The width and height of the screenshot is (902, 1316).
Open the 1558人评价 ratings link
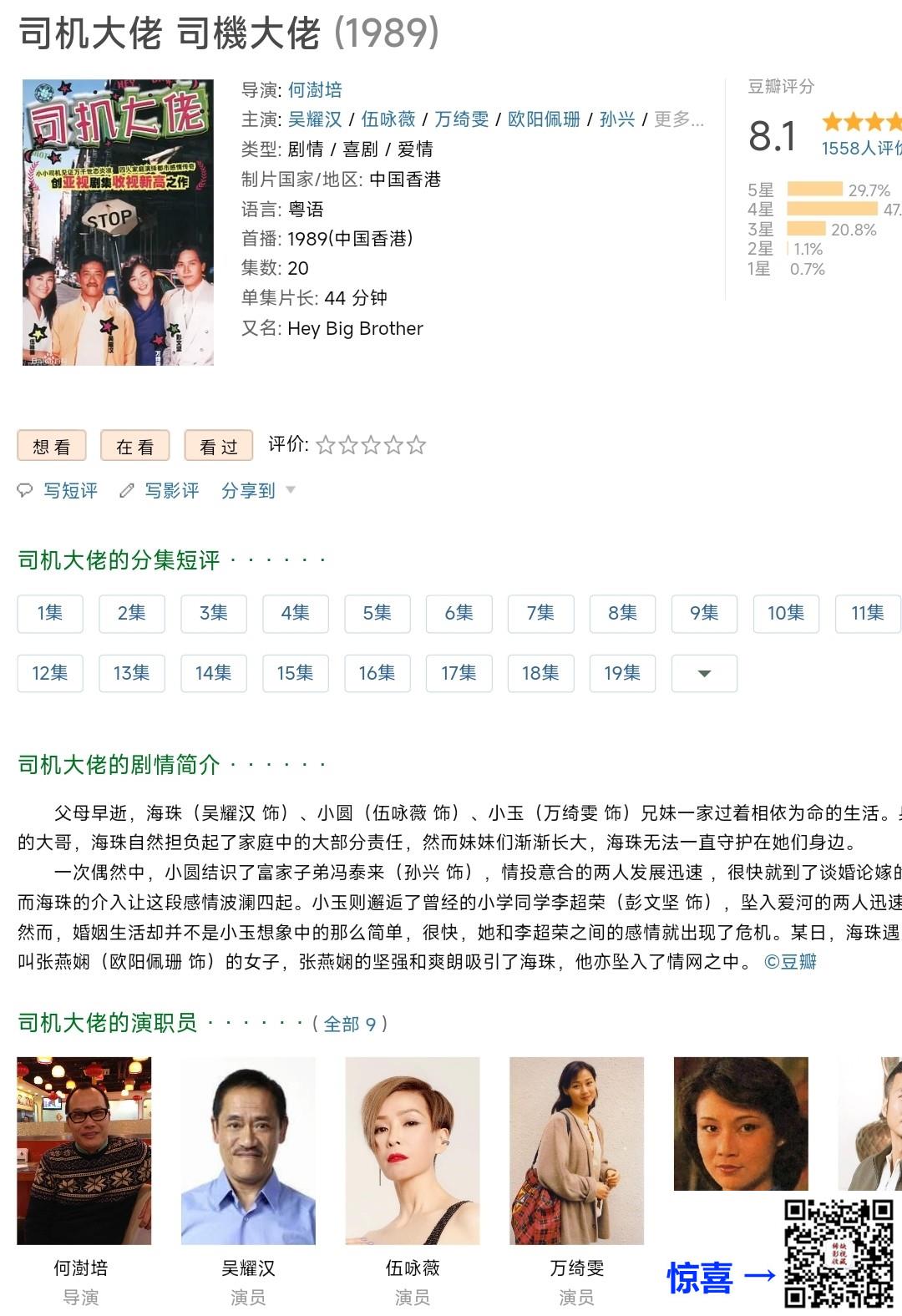click(860, 149)
